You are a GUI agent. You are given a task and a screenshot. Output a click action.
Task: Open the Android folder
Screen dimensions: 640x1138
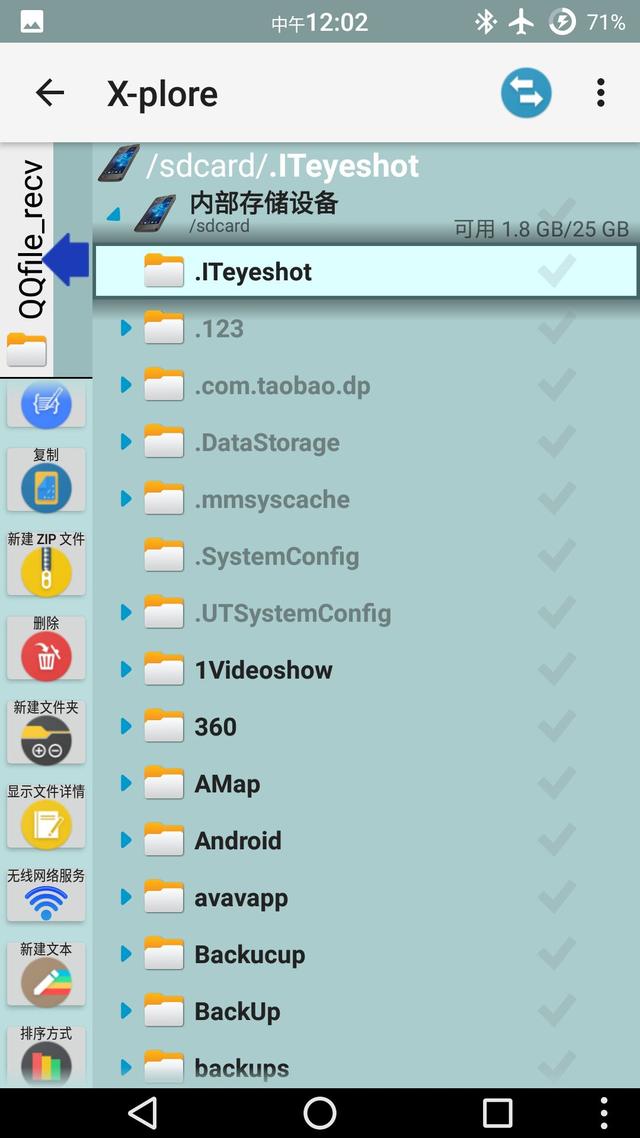366,840
